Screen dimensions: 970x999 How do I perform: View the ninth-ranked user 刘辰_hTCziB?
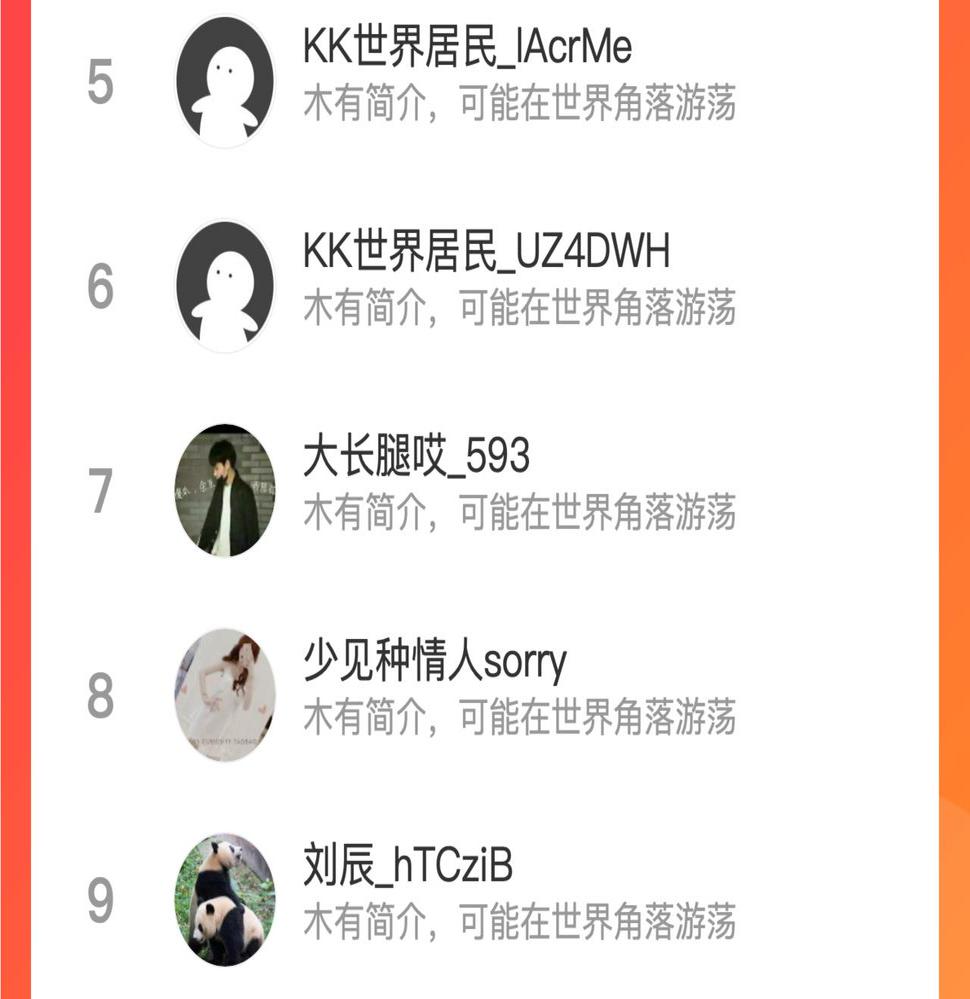(x=407, y=867)
